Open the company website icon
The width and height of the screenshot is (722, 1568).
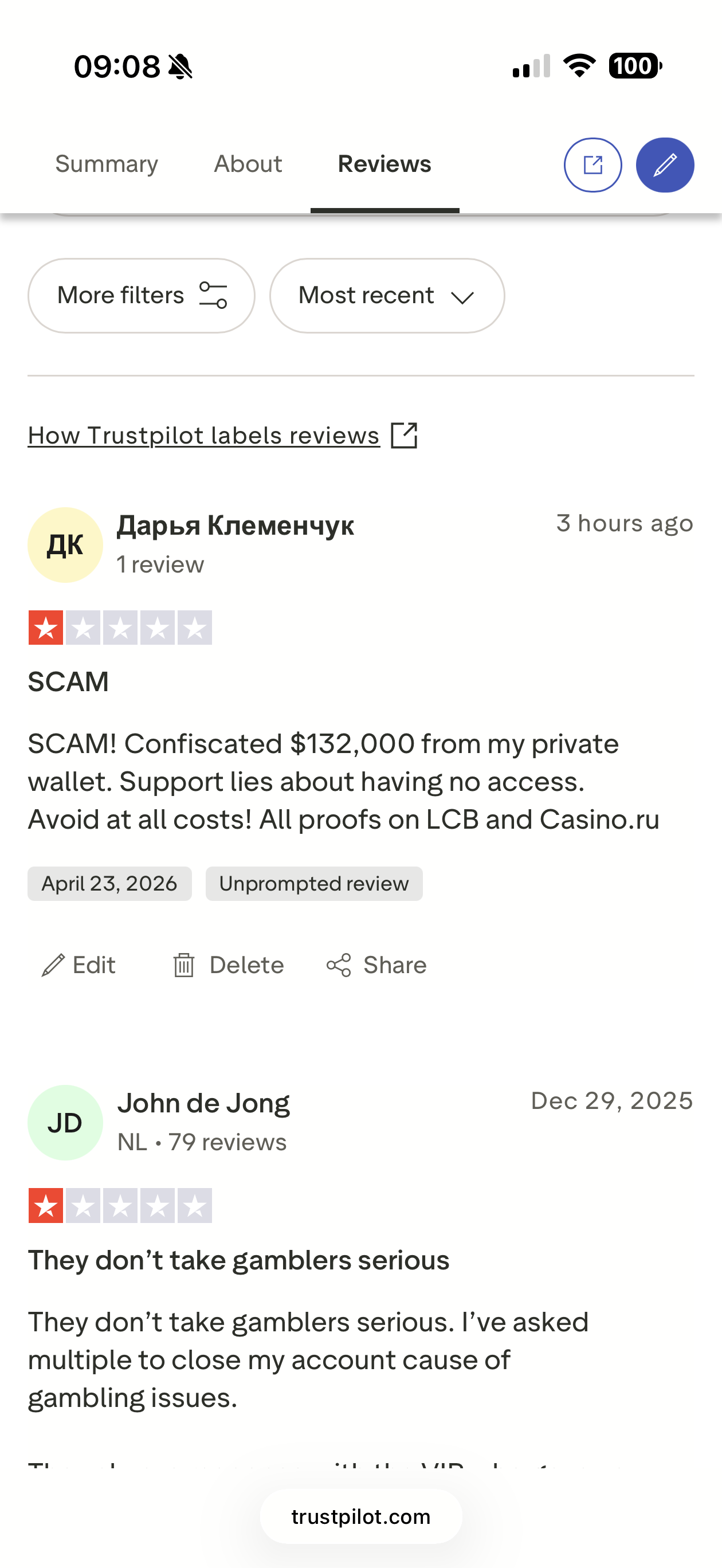592,165
